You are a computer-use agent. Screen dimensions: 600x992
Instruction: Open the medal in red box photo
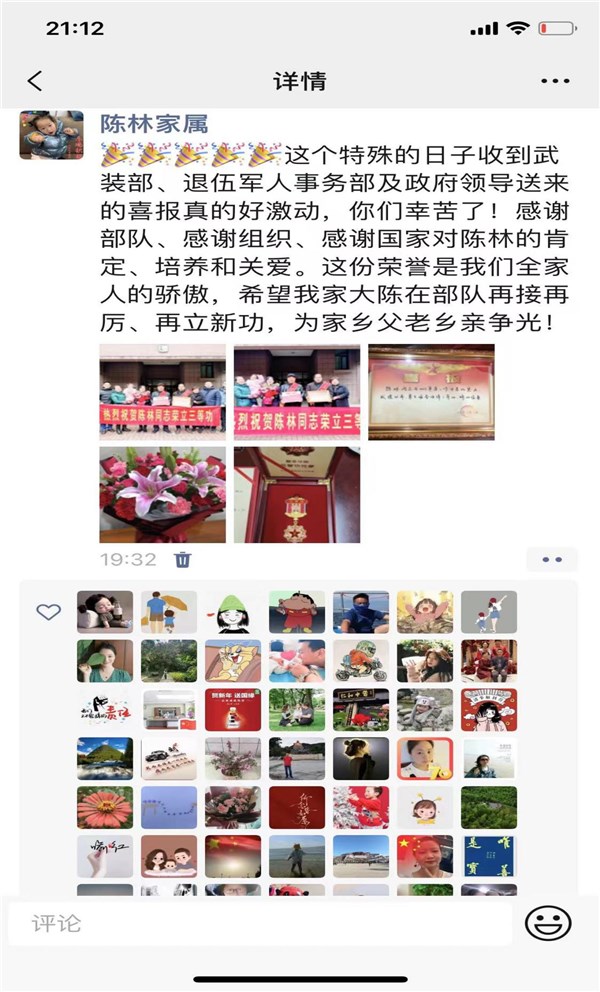297,495
